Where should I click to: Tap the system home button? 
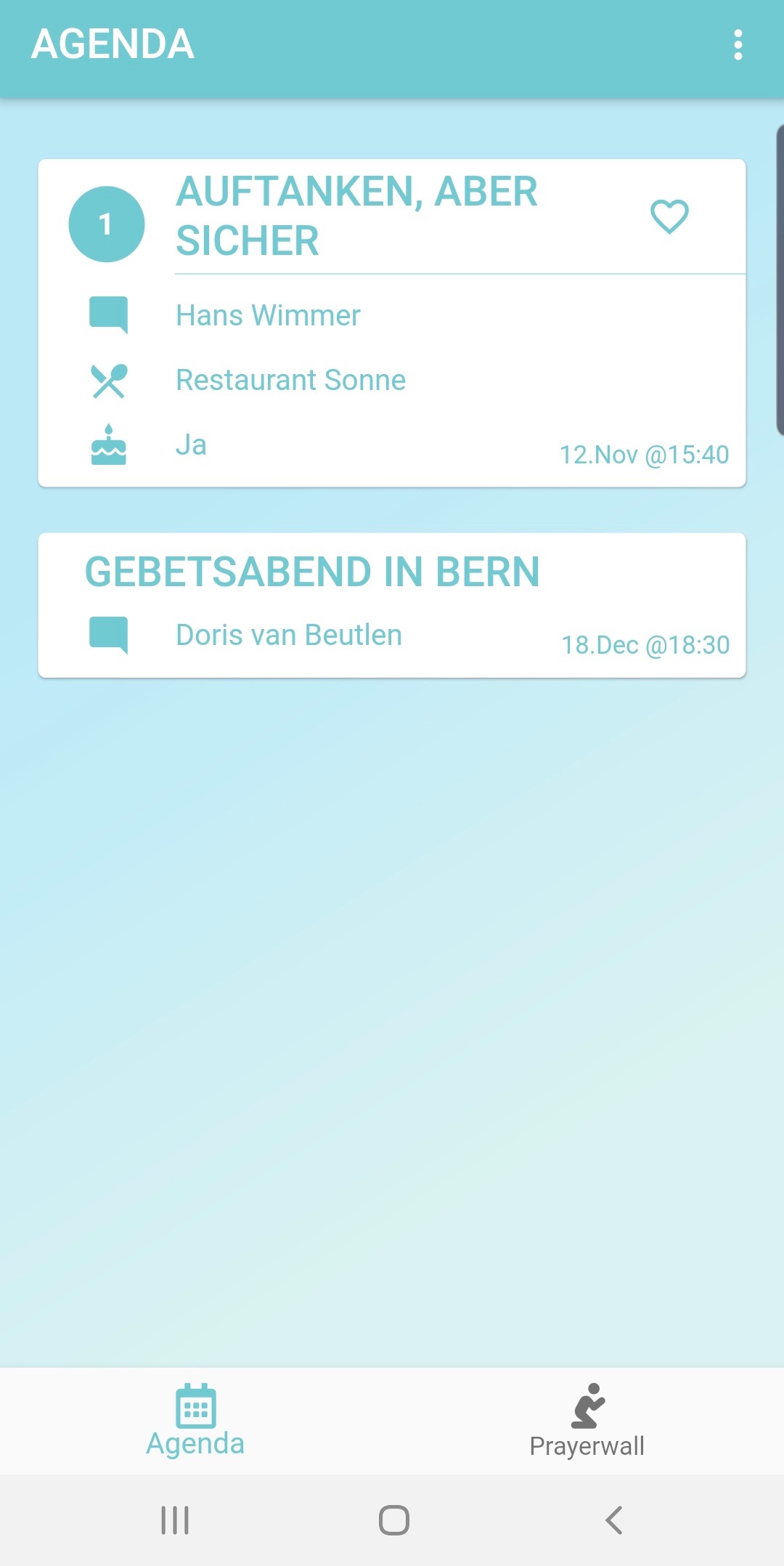(393, 1520)
